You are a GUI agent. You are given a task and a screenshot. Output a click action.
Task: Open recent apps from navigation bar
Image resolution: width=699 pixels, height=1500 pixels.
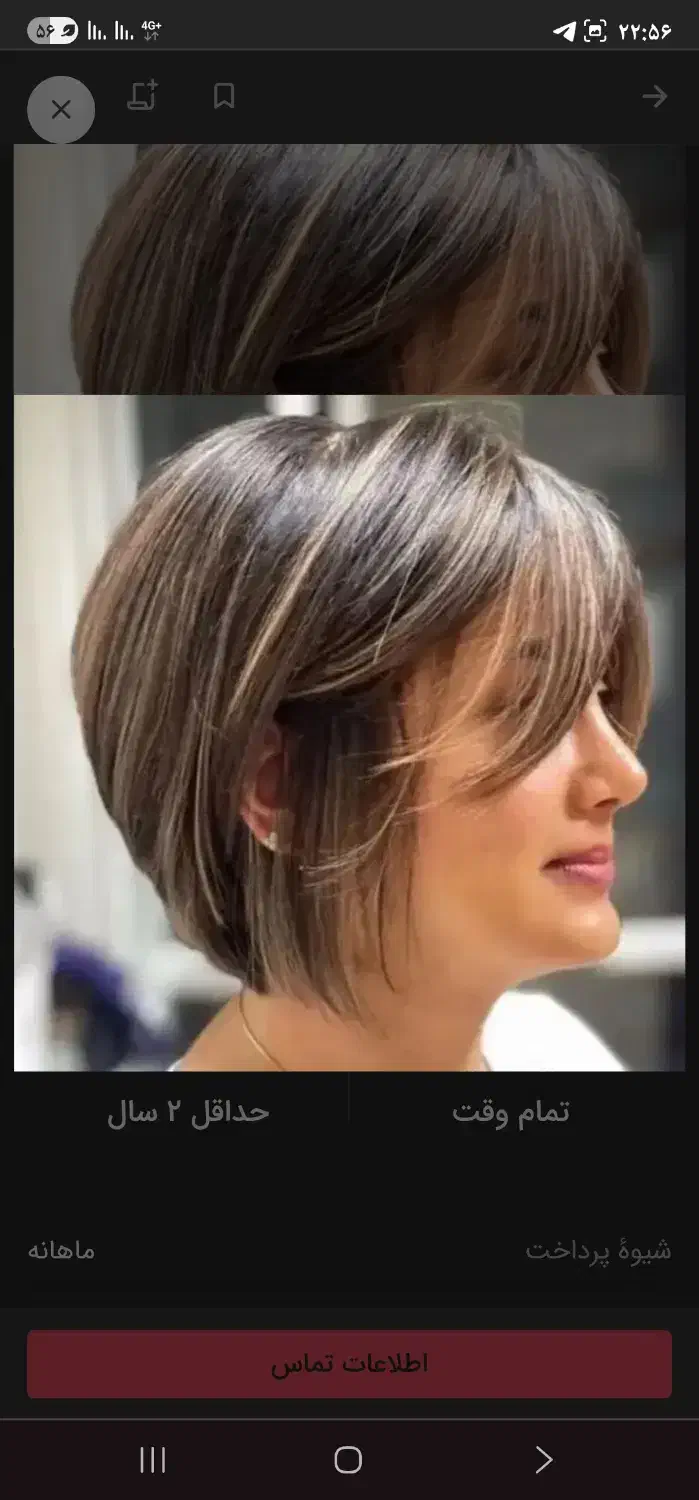(152, 1460)
